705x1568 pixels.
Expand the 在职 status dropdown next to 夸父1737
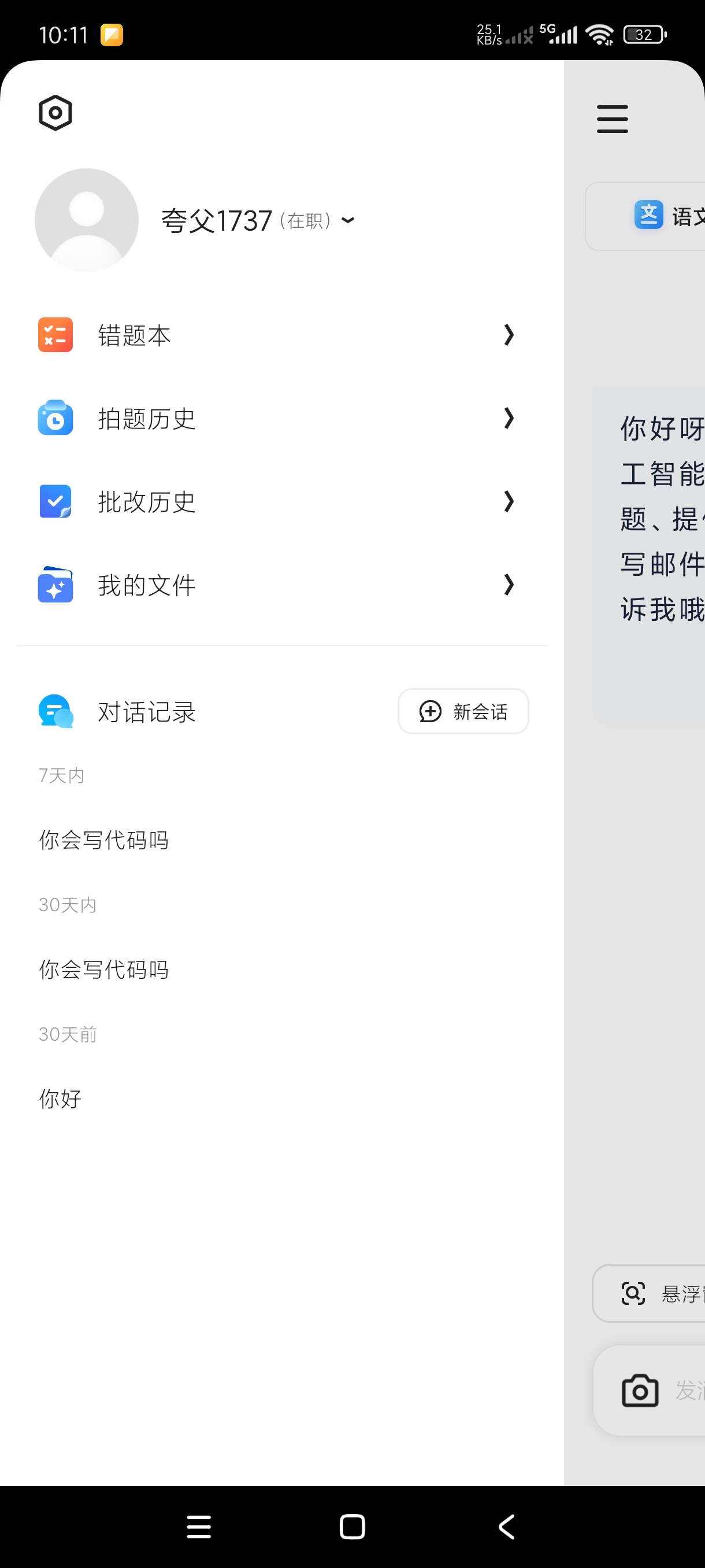[x=347, y=221]
